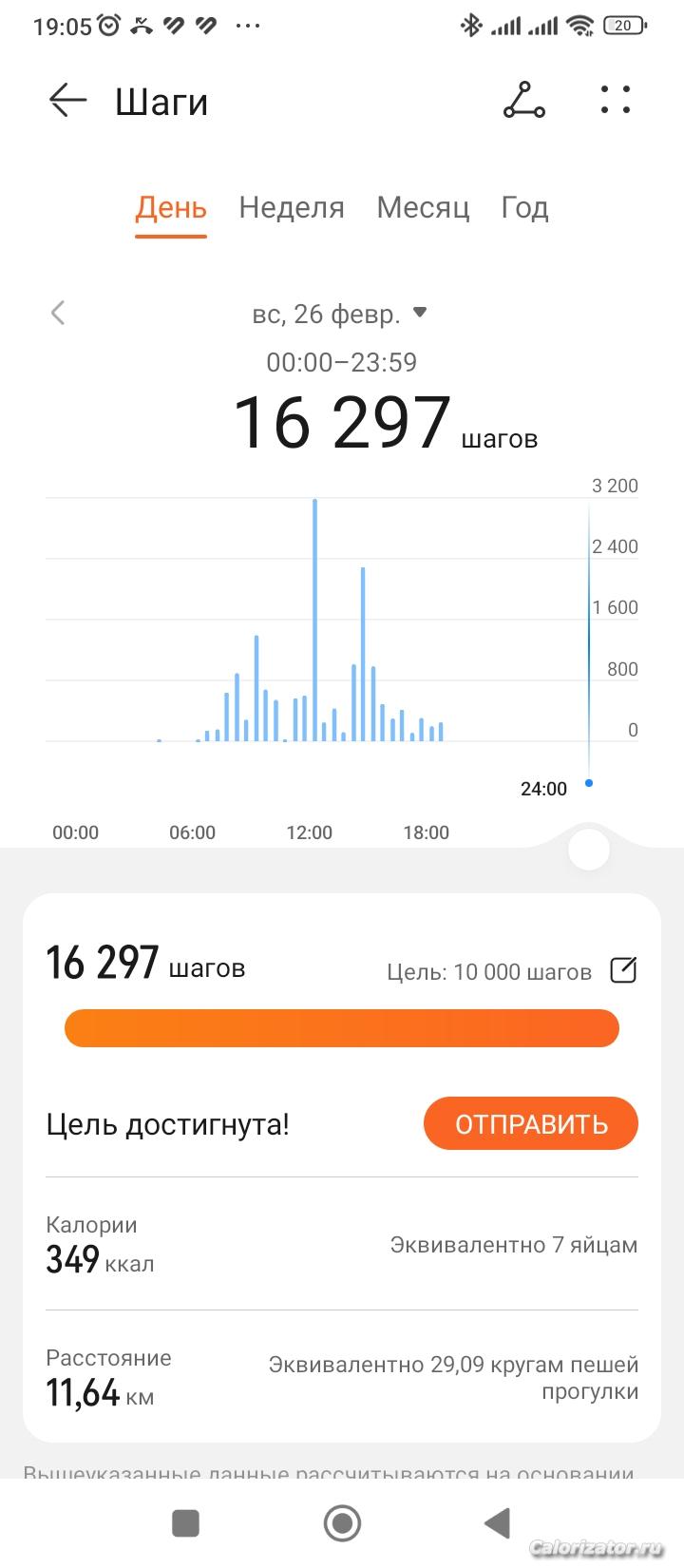Open recent apps with square button
The height and width of the screenshot is (1568, 684).
coord(185,1523)
